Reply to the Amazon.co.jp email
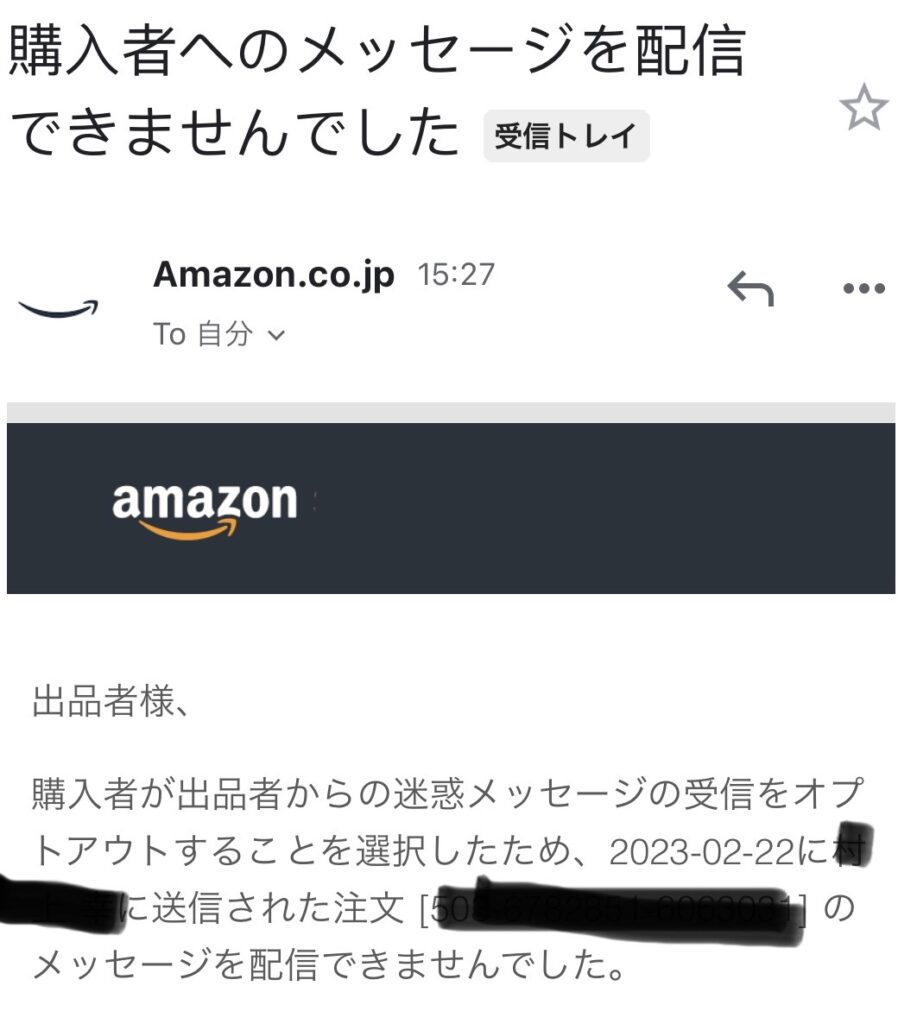 pyautogui.click(x=750, y=289)
